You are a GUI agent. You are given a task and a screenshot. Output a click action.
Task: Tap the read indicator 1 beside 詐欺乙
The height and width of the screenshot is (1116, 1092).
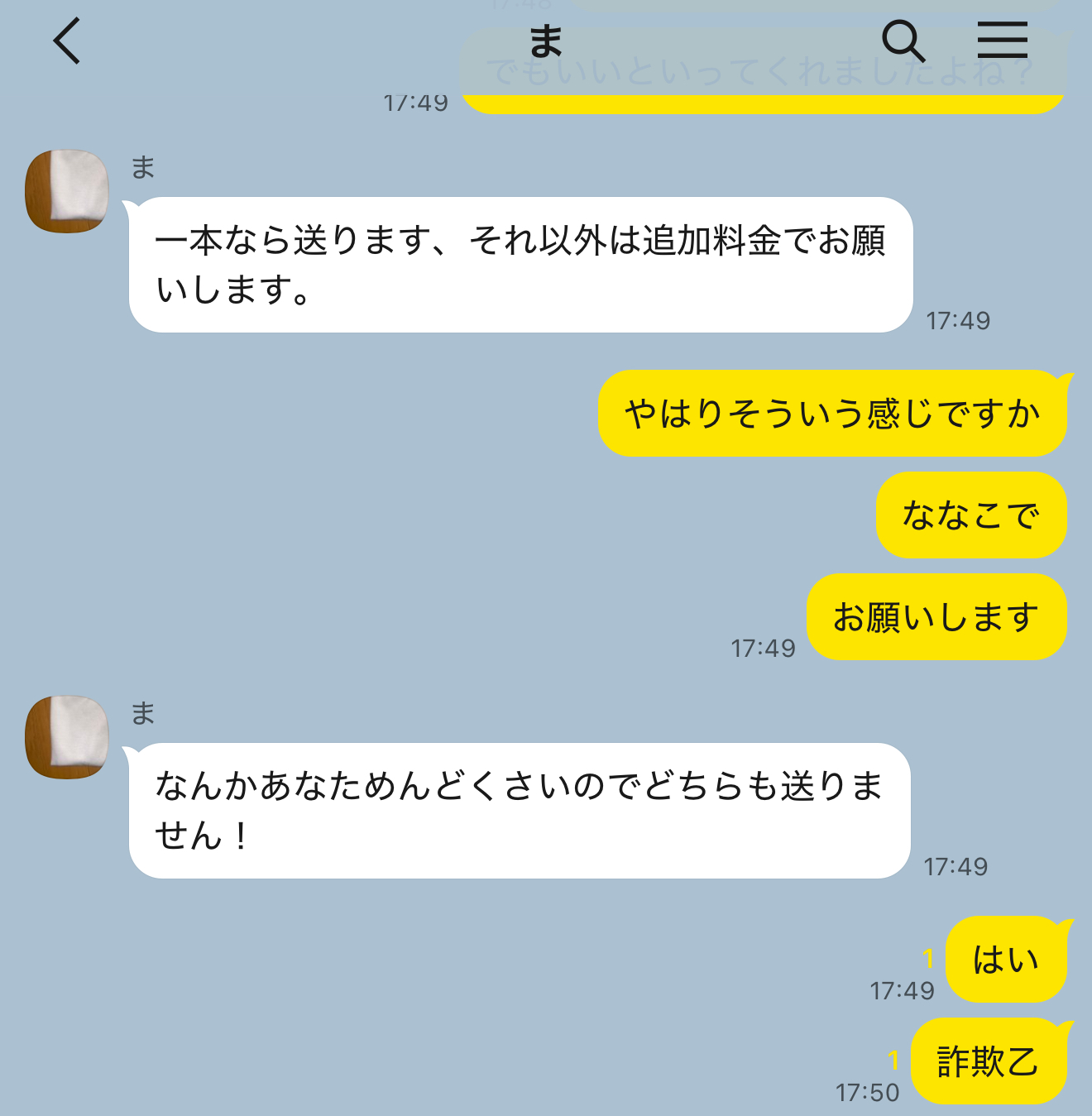coord(893,1061)
